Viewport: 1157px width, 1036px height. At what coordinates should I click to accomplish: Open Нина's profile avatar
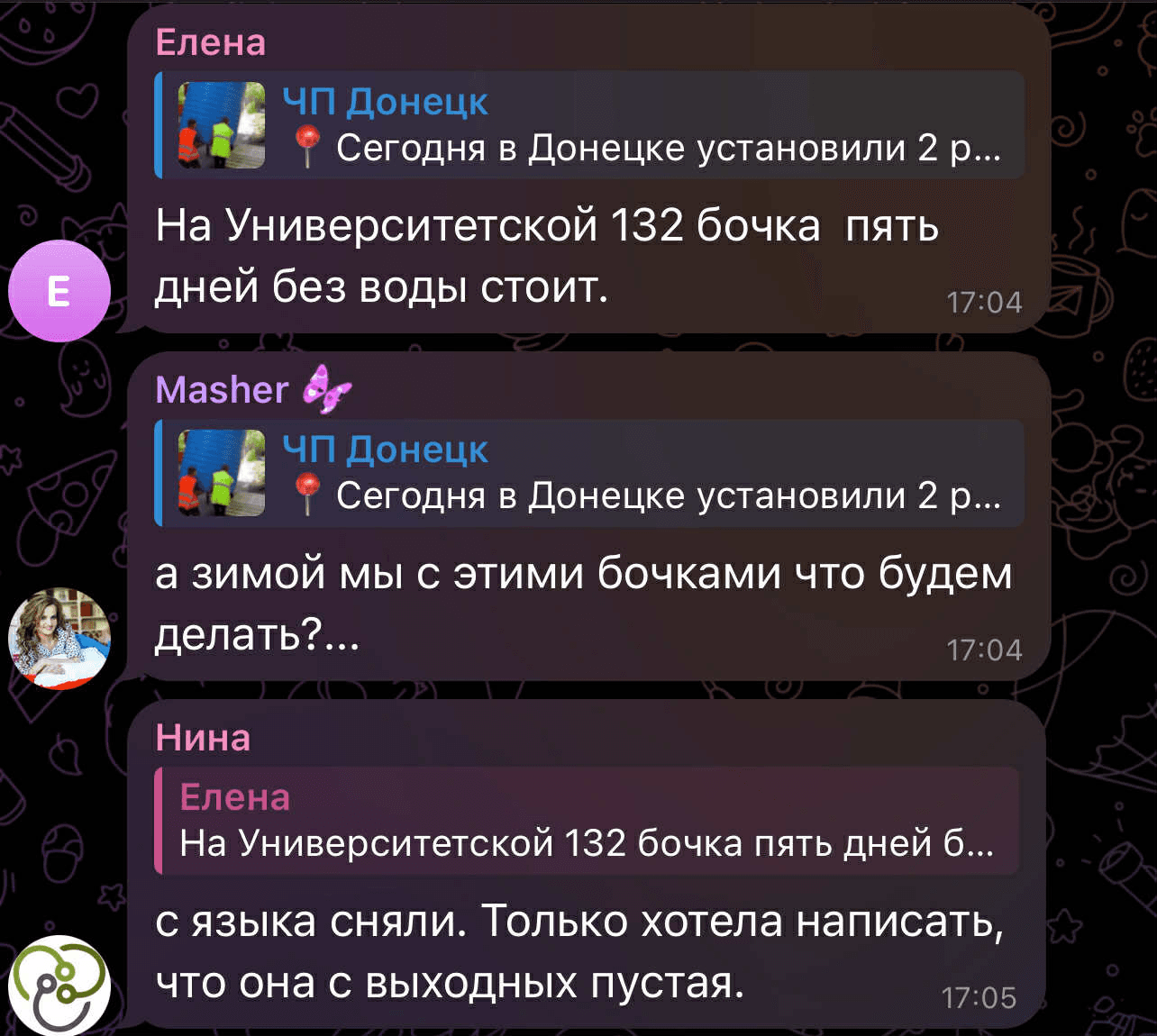tap(59, 985)
